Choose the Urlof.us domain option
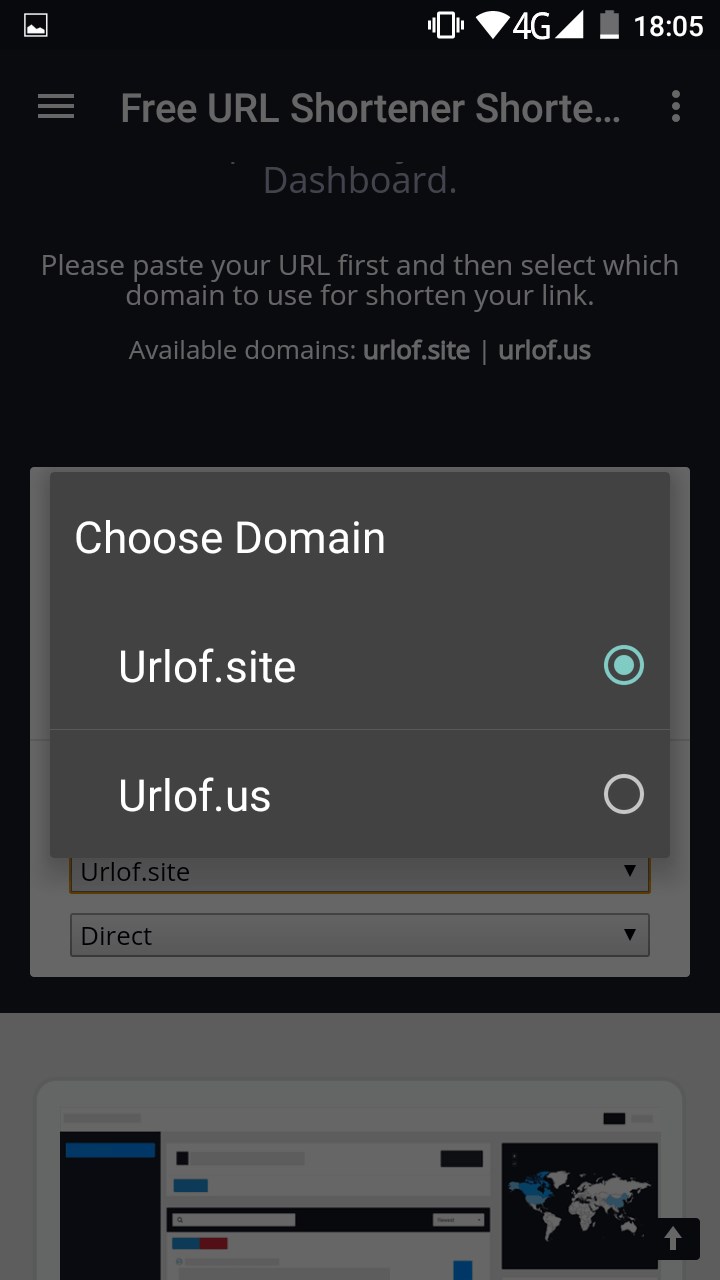Screen dimensions: 720x1280 tap(360, 794)
